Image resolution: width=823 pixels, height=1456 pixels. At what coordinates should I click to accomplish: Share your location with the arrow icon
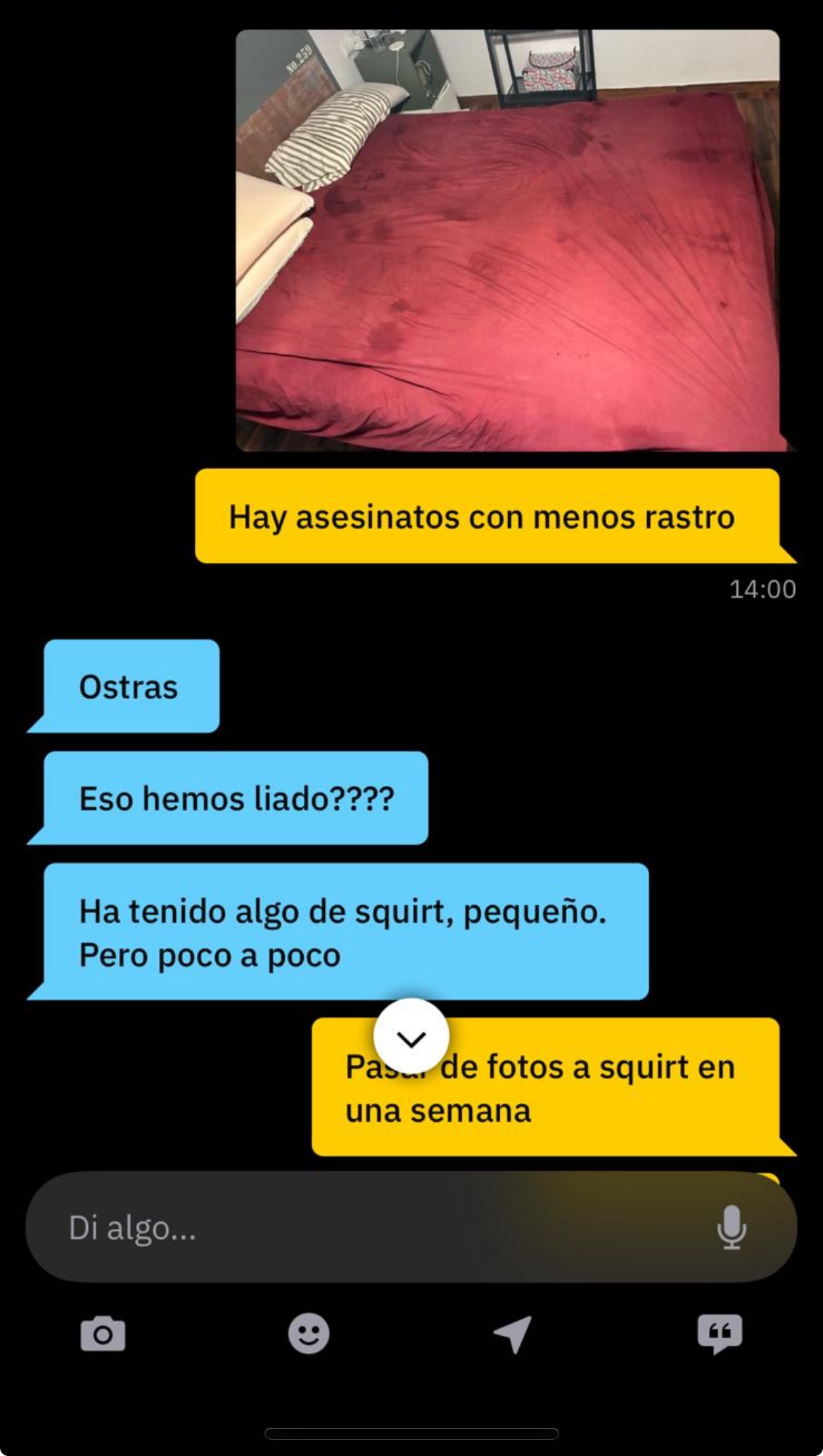pos(513,1334)
